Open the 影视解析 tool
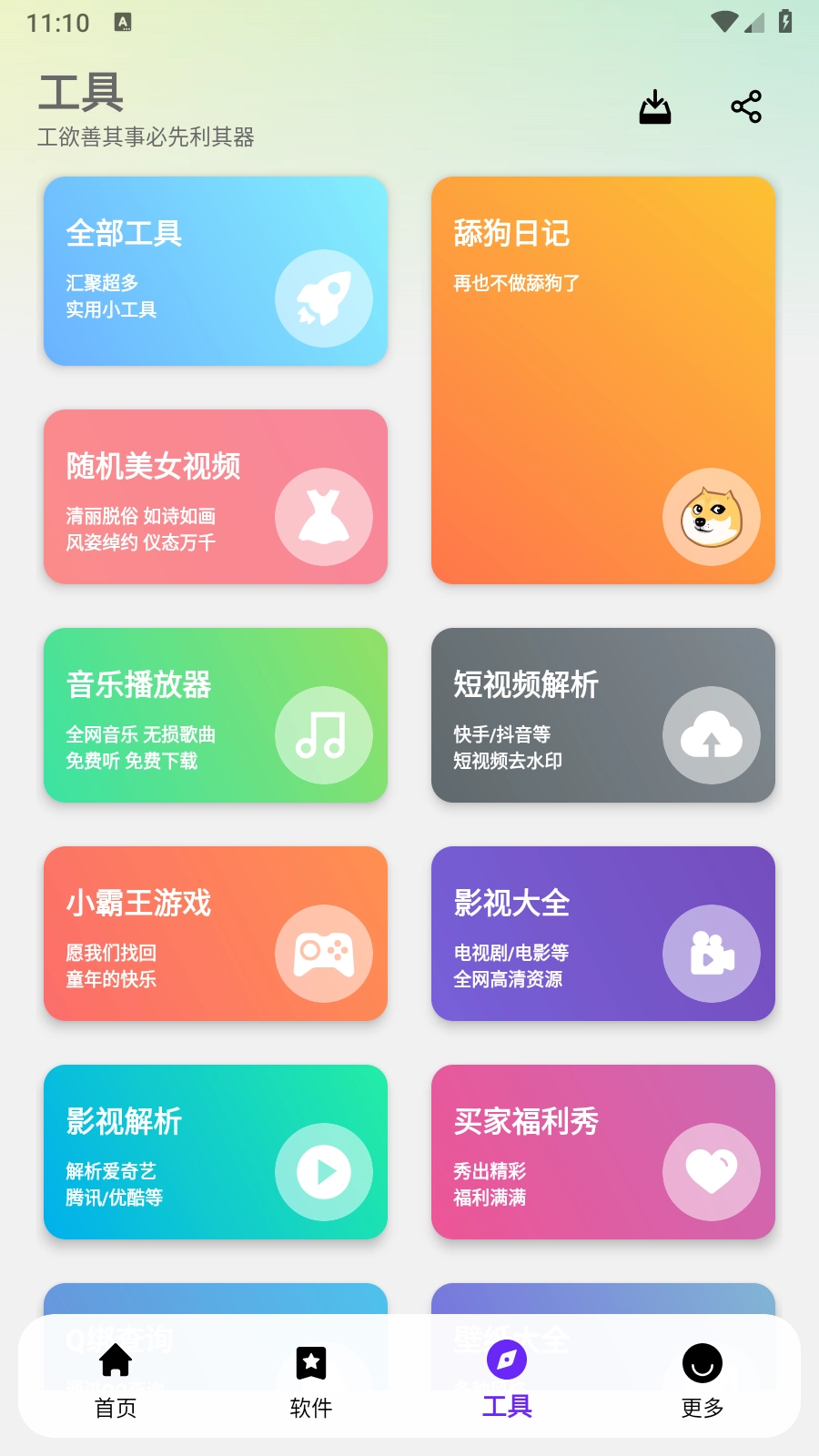The height and width of the screenshot is (1456, 819). (x=216, y=1152)
